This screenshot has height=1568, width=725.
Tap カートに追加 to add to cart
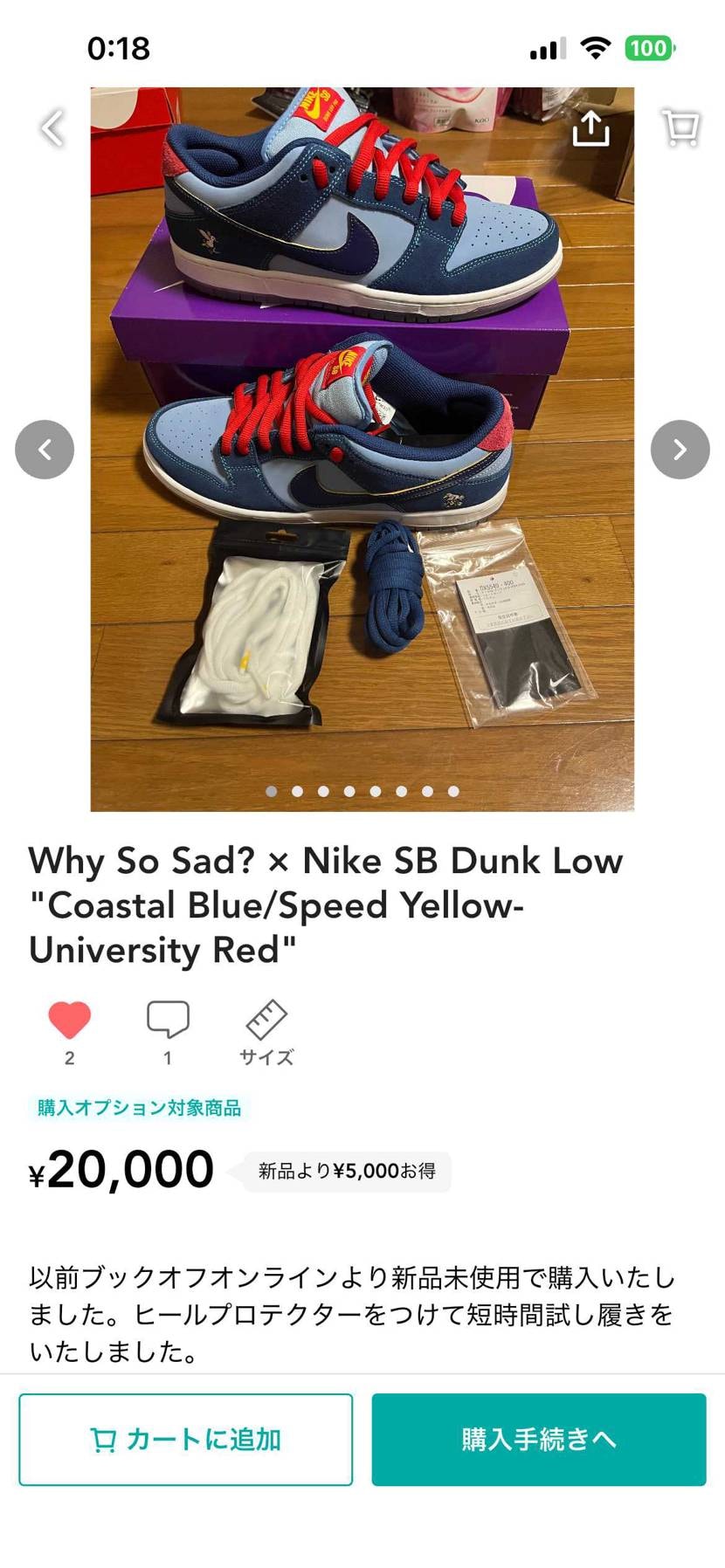click(x=185, y=1438)
